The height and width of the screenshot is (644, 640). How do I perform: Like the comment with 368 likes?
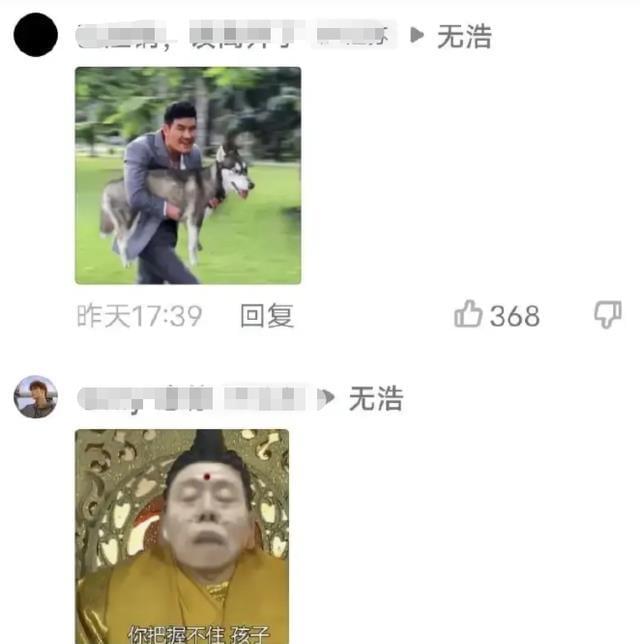click(x=469, y=316)
